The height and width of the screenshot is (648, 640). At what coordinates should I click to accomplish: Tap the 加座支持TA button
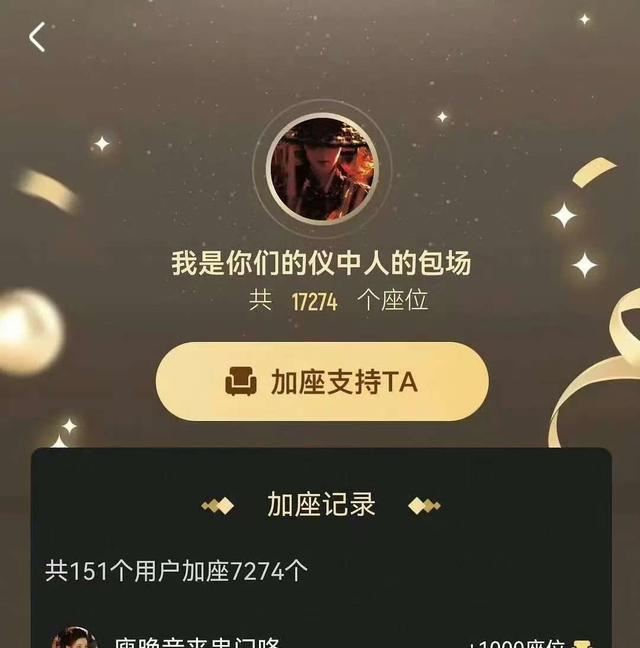coord(322,382)
